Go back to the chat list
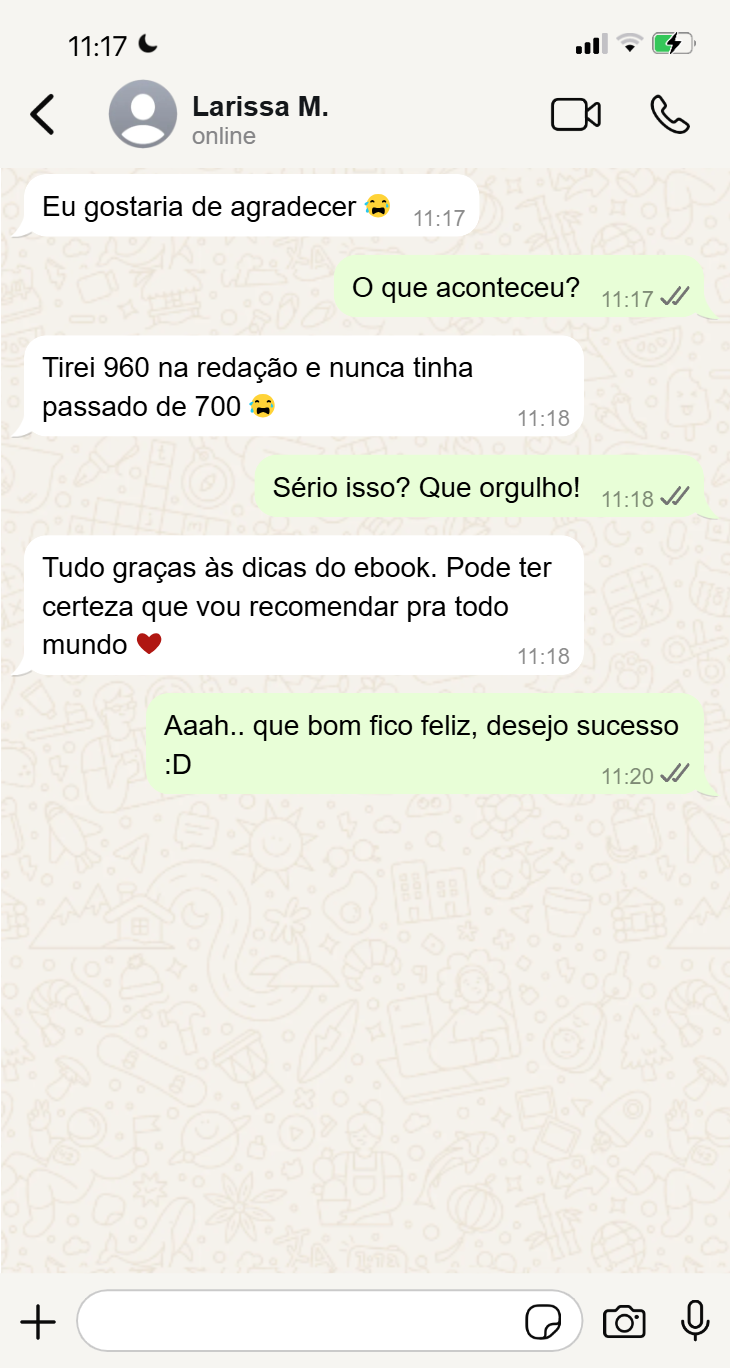Viewport: 730px width, 1368px height. pos(42,115)
